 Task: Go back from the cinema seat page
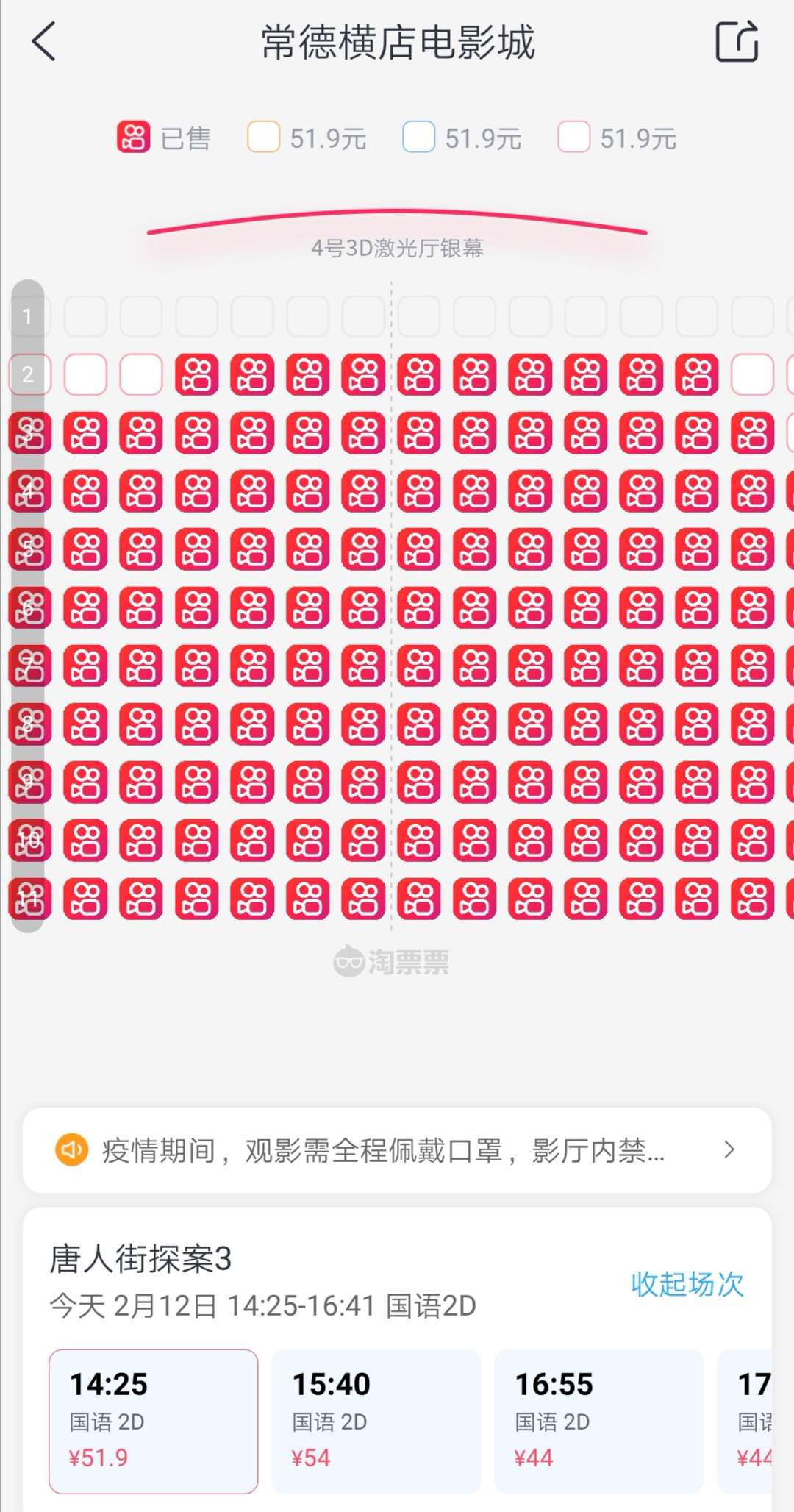click(44, 41)
